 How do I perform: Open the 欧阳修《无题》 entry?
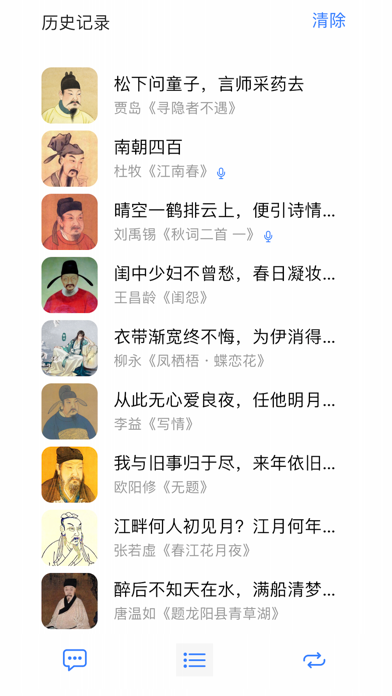196,475
